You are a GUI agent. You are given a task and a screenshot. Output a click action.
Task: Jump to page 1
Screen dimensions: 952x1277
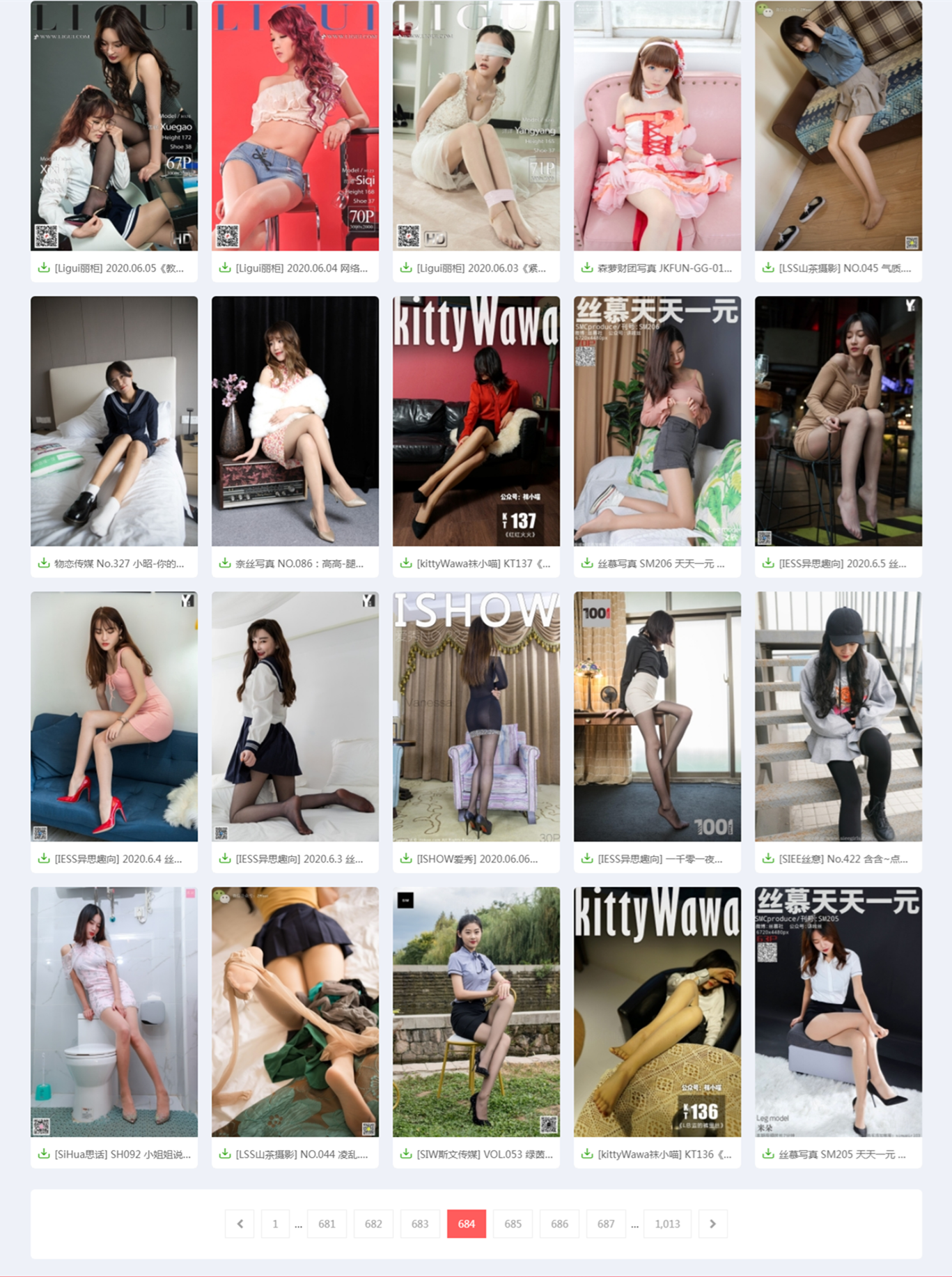pos(275,1223)
